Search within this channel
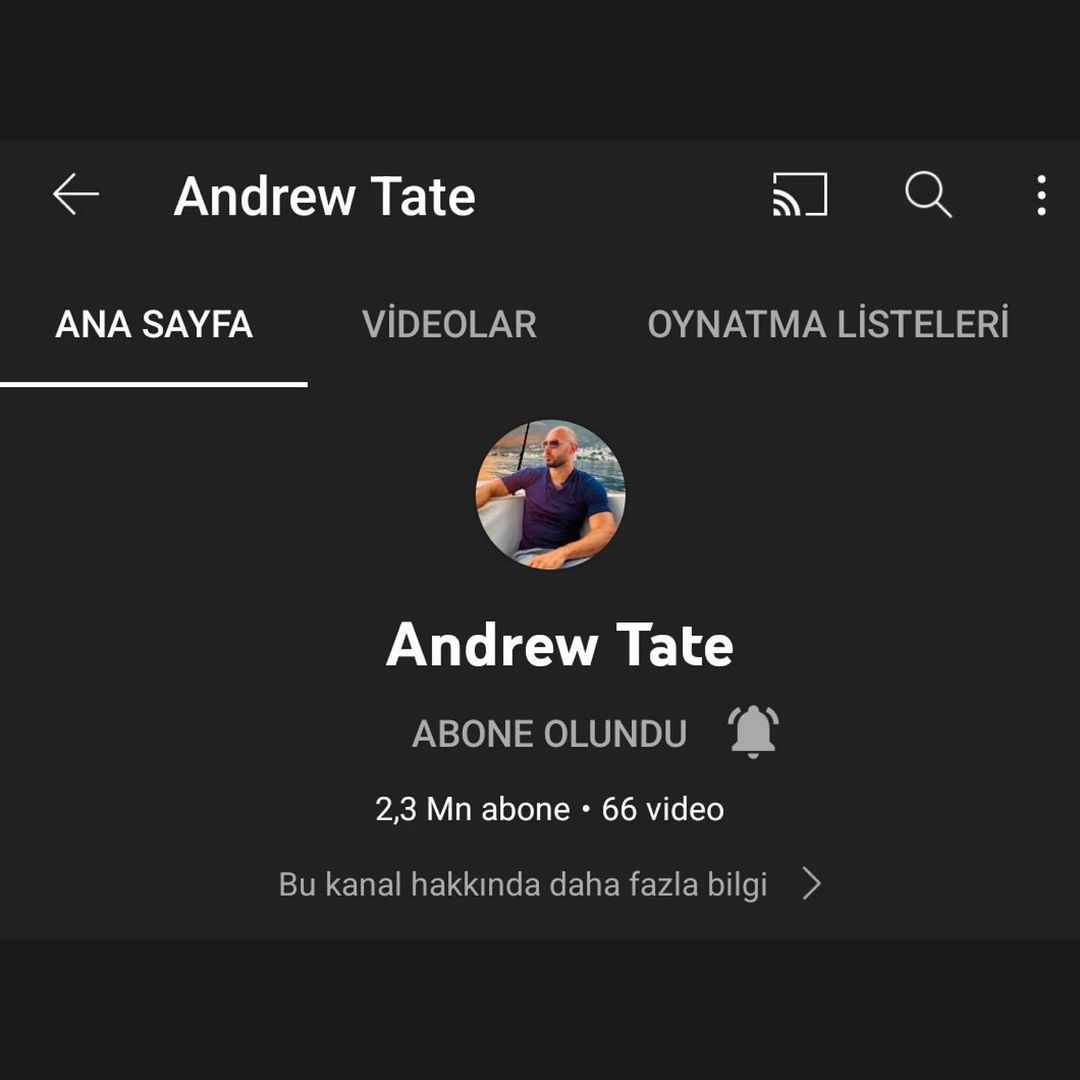Image resolution: width=1080 pixels, height=1080 pixels. [x=928, y=194]
